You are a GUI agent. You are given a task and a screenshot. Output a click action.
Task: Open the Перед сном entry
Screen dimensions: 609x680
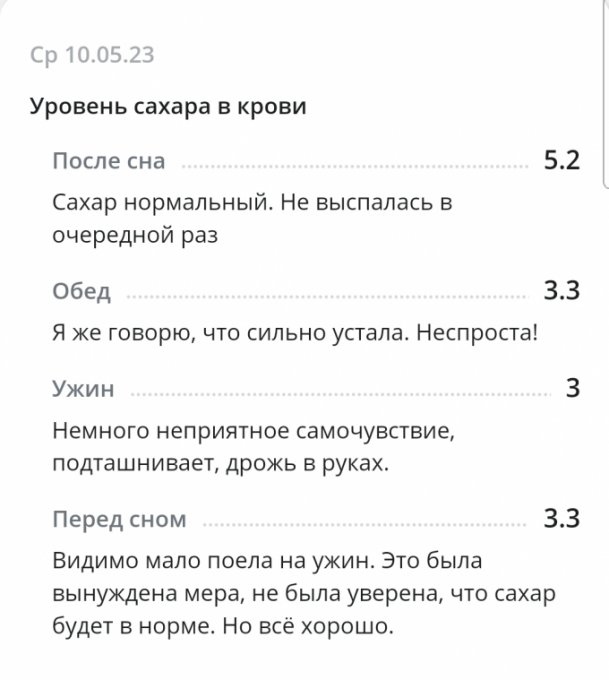119,519
